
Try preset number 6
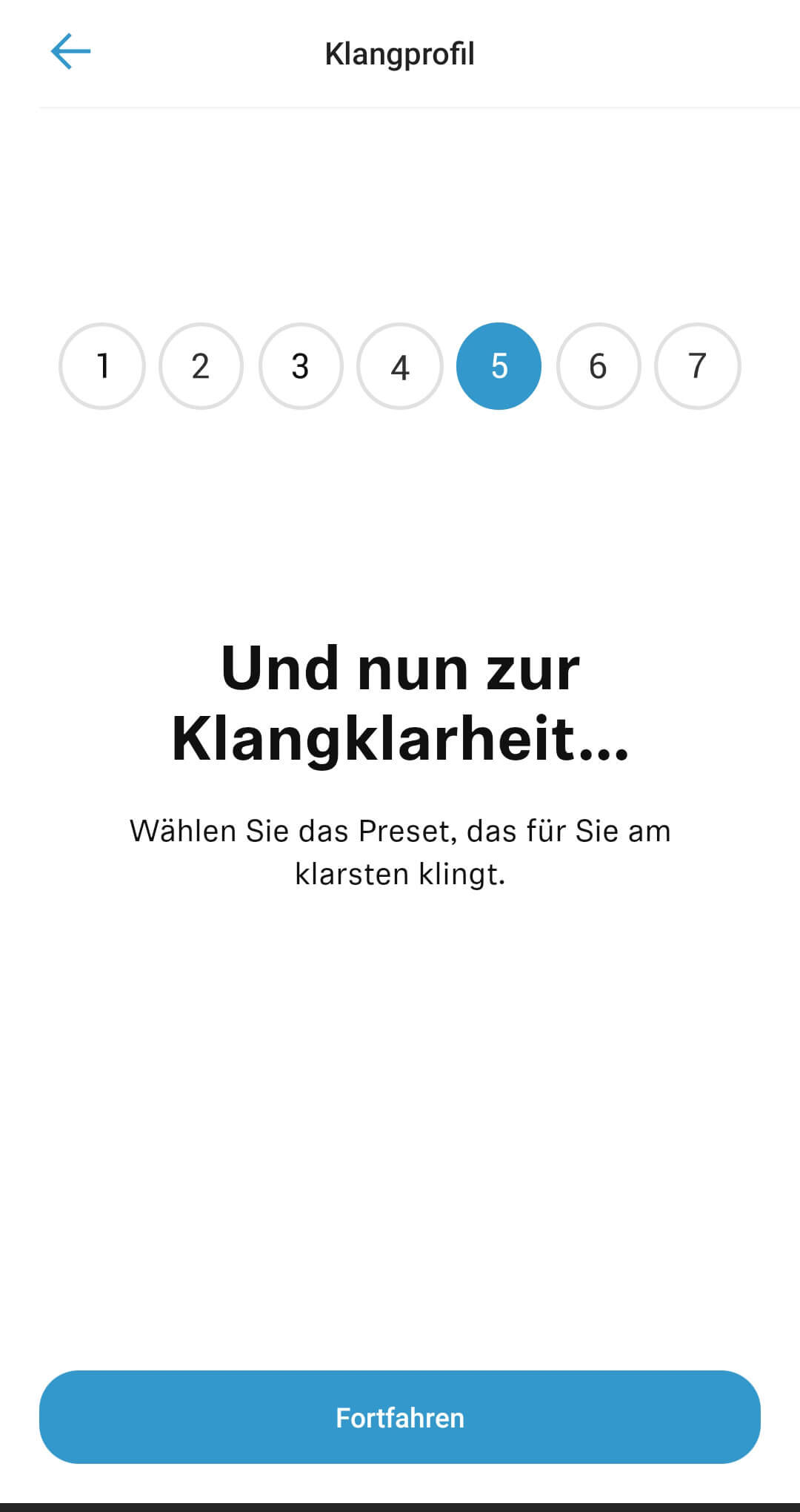pos(599,366)
